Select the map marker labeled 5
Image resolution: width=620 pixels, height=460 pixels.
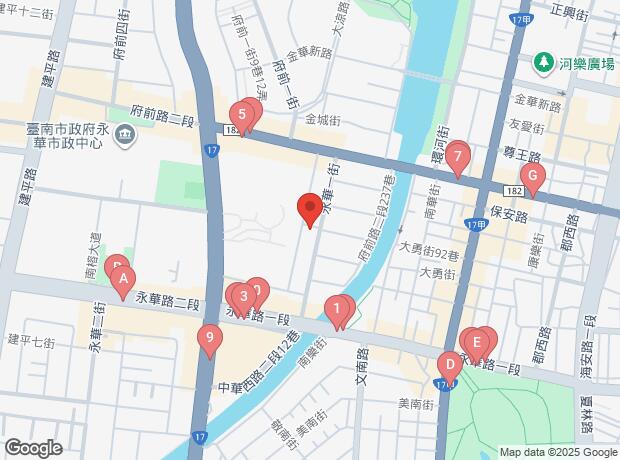tap(241, 114)
